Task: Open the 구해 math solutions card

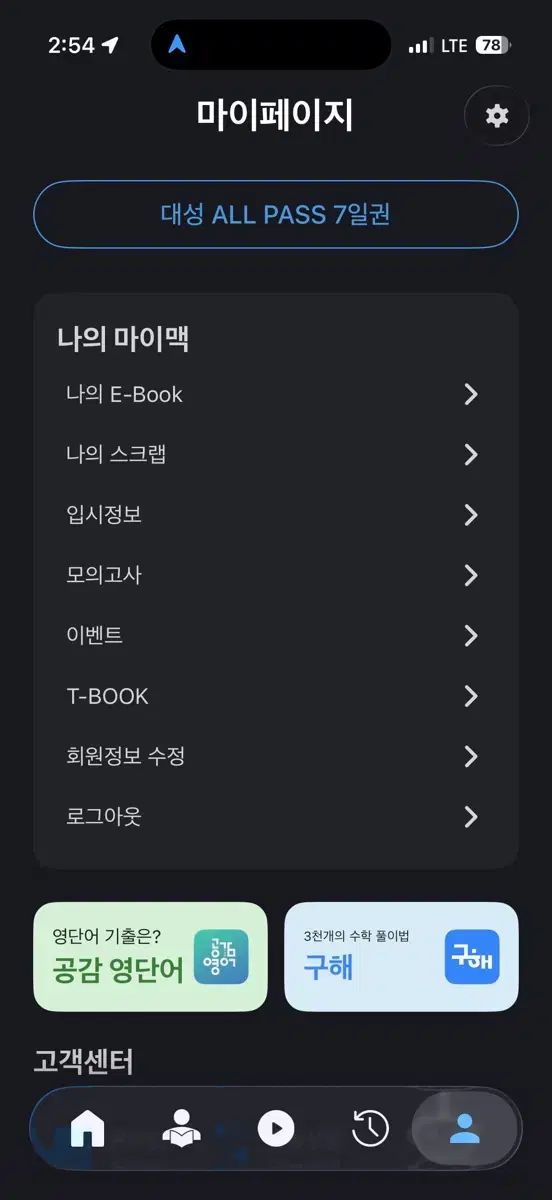Action: click(402, 957)
